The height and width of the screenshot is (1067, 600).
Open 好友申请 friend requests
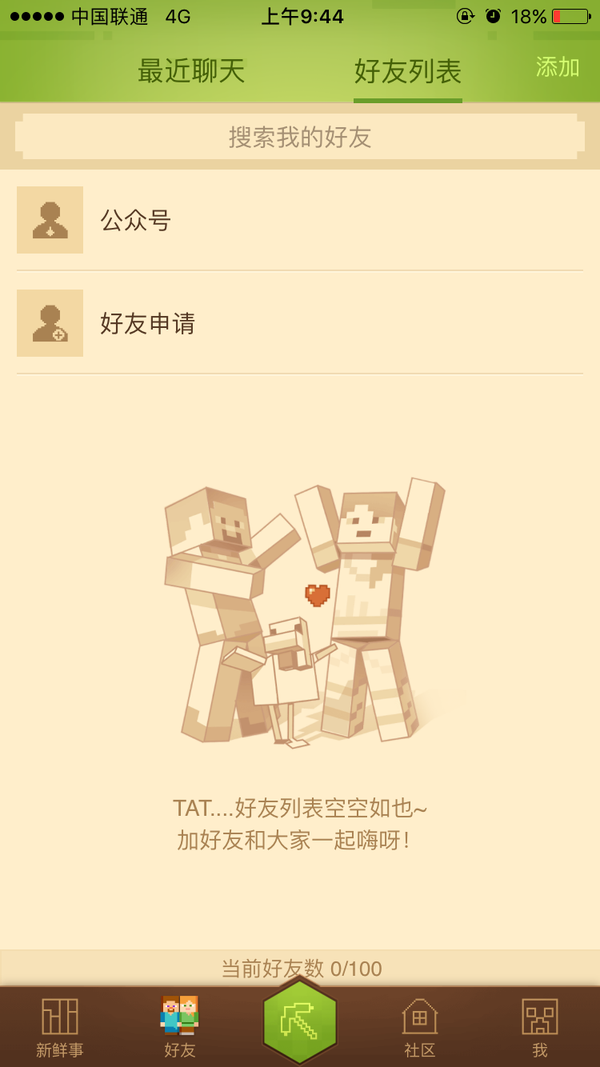coord(300,323)
